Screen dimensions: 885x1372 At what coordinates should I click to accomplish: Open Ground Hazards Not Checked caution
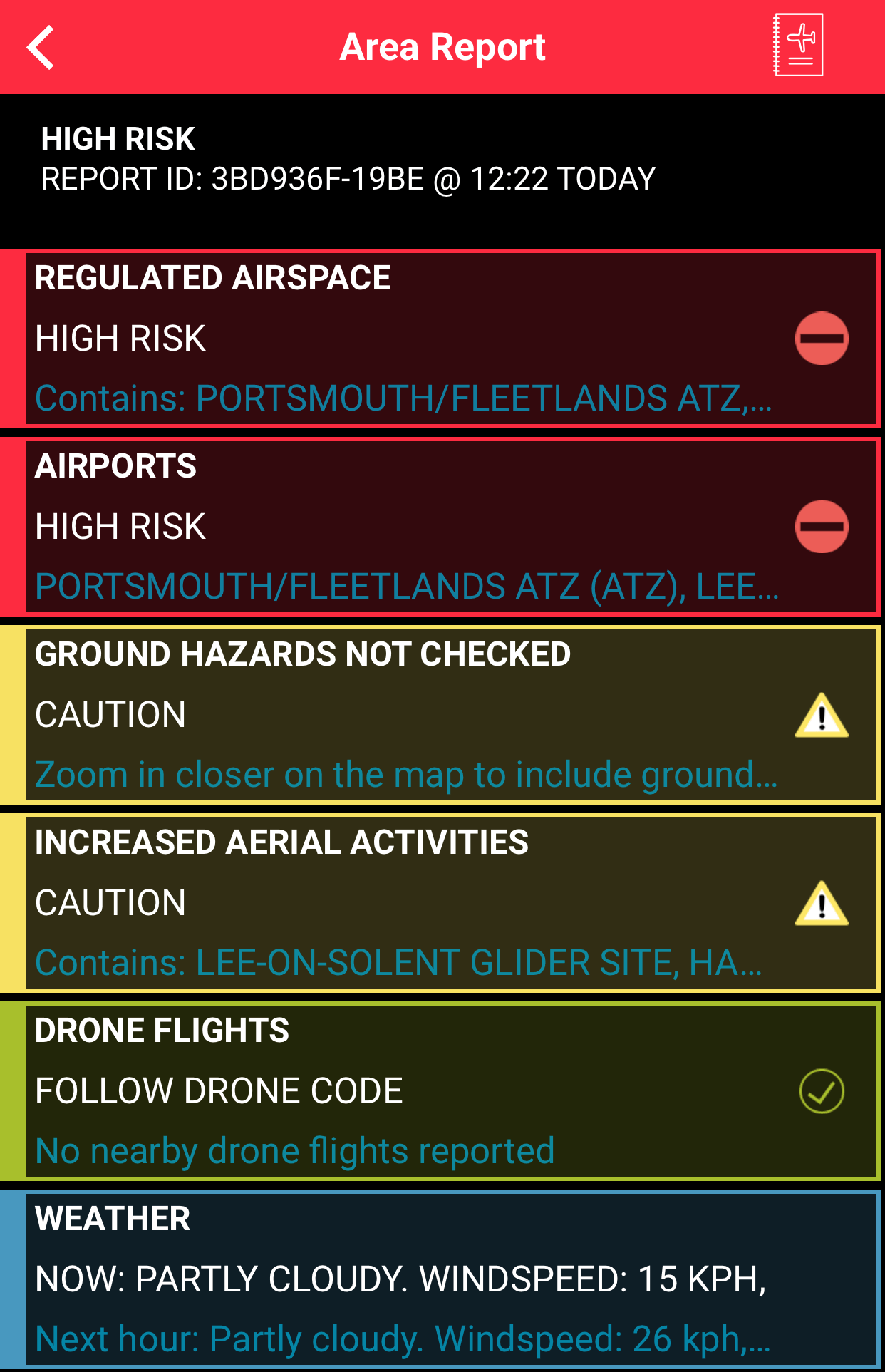(442, 714)
